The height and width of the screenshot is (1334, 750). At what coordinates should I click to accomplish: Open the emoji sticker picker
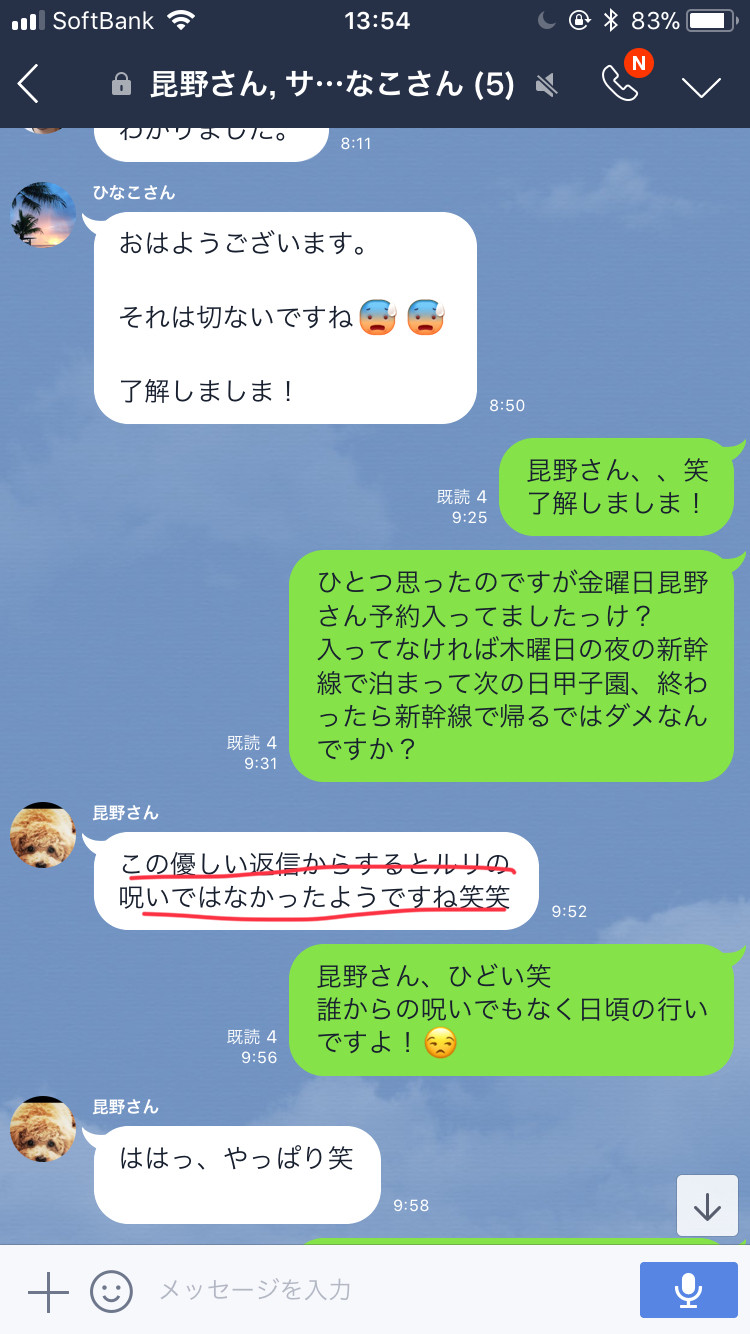(111, 1292)
